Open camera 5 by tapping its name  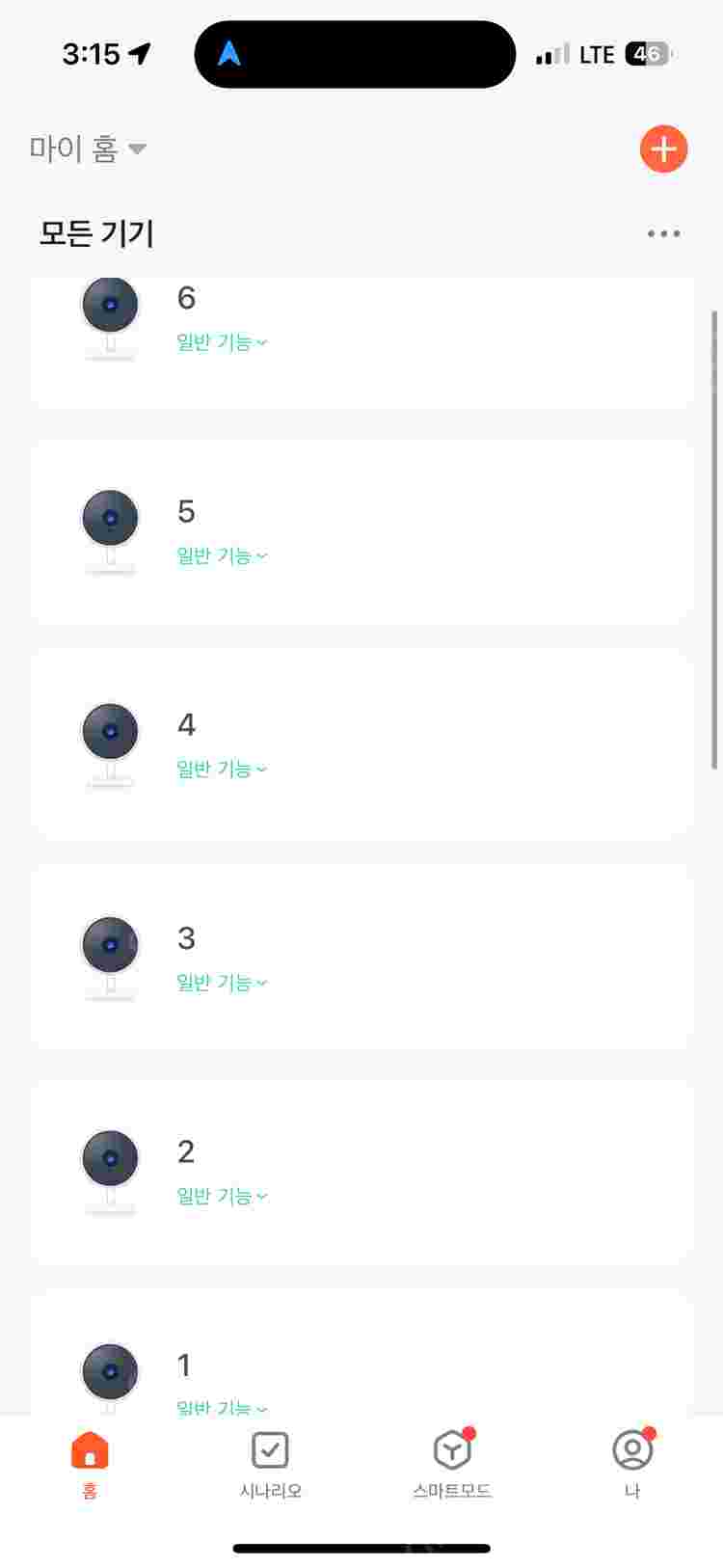pyautogui.click(x=187, y=512)
